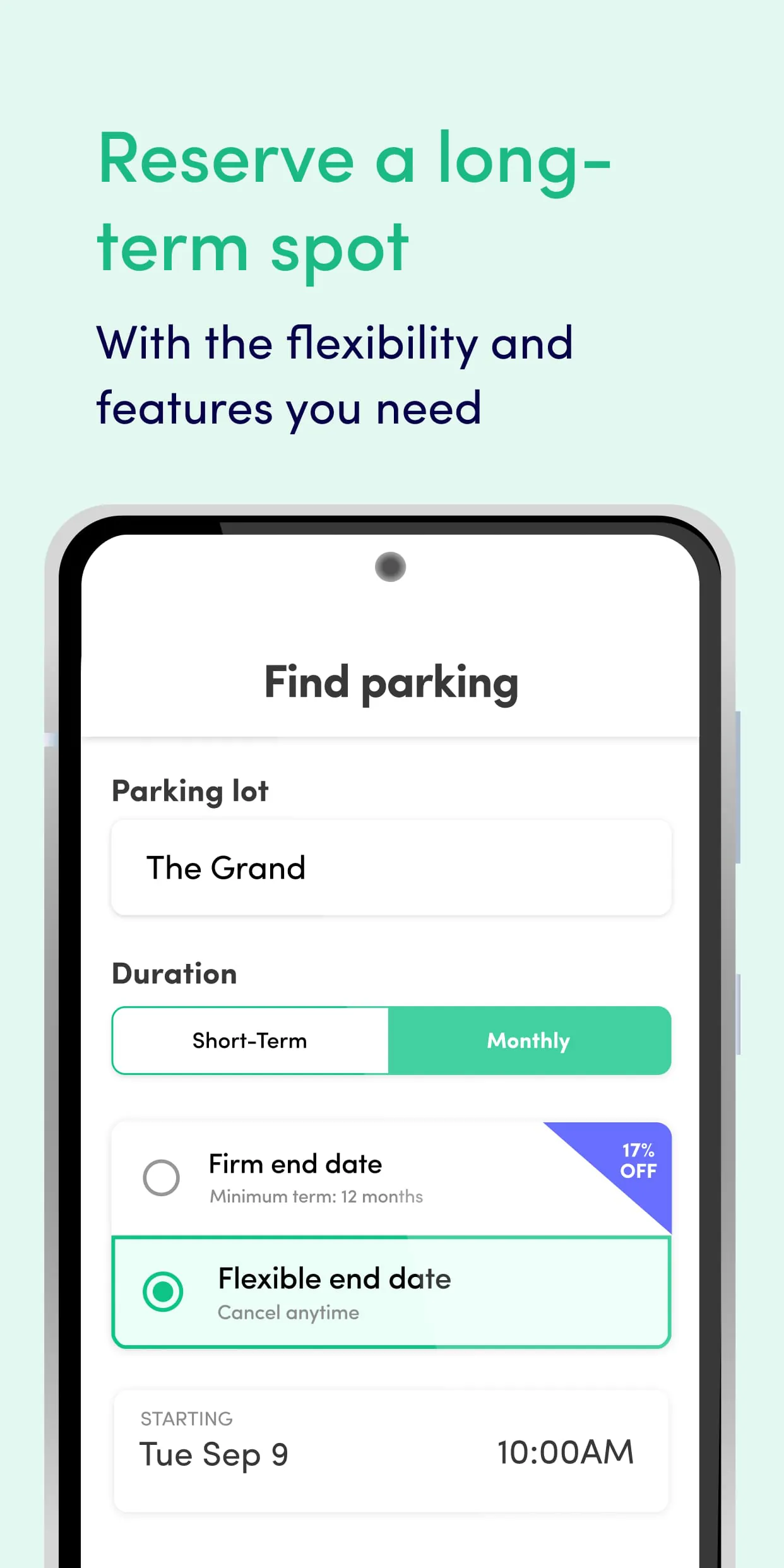This screenshot has height=1568, width=784.
Task: Click the Minimum term: 12 months text
Action: click(x=316, y=1196)
